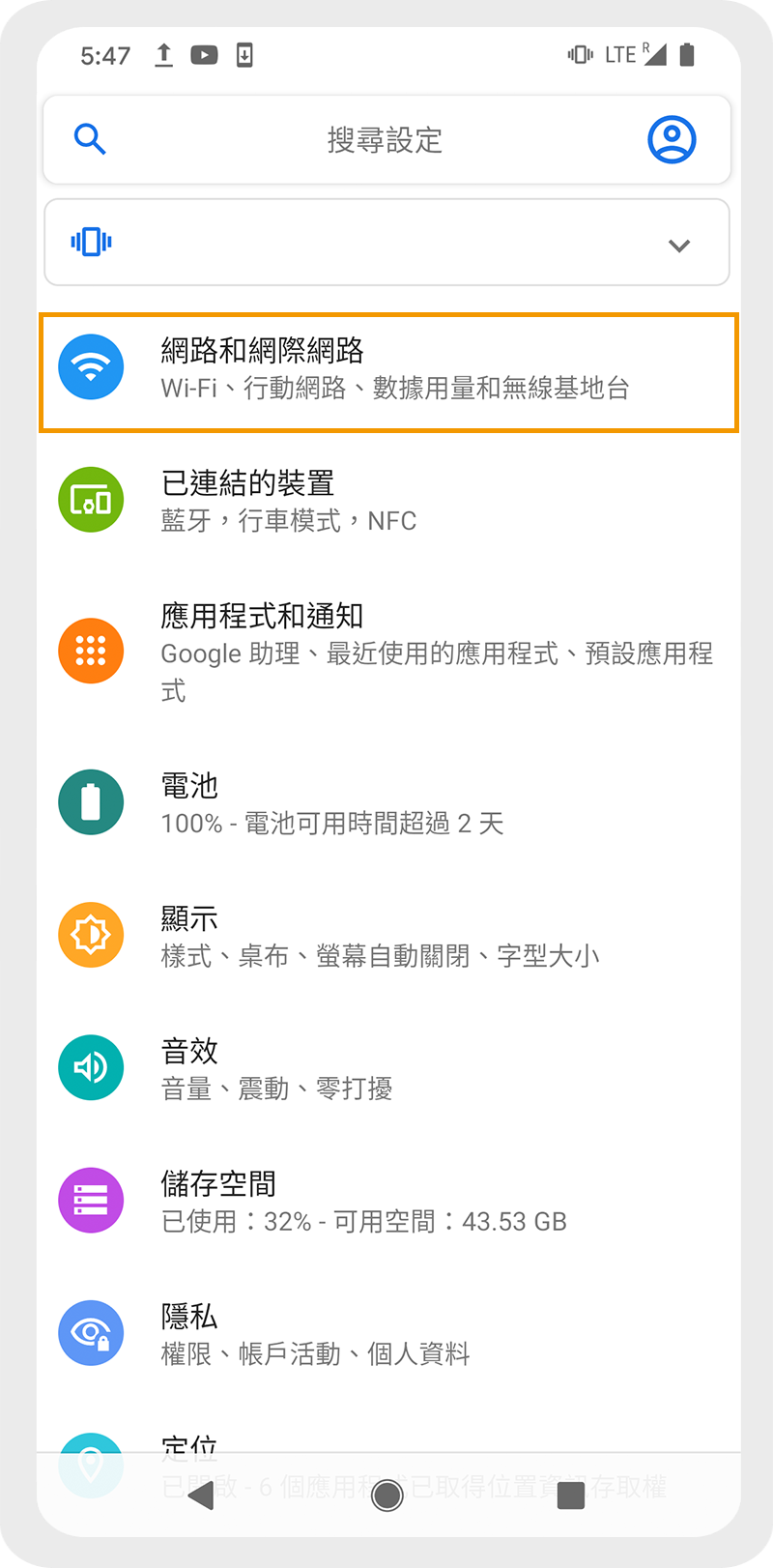View 儲存空間 details
Screen dimensions: 773x1568
388,1201
